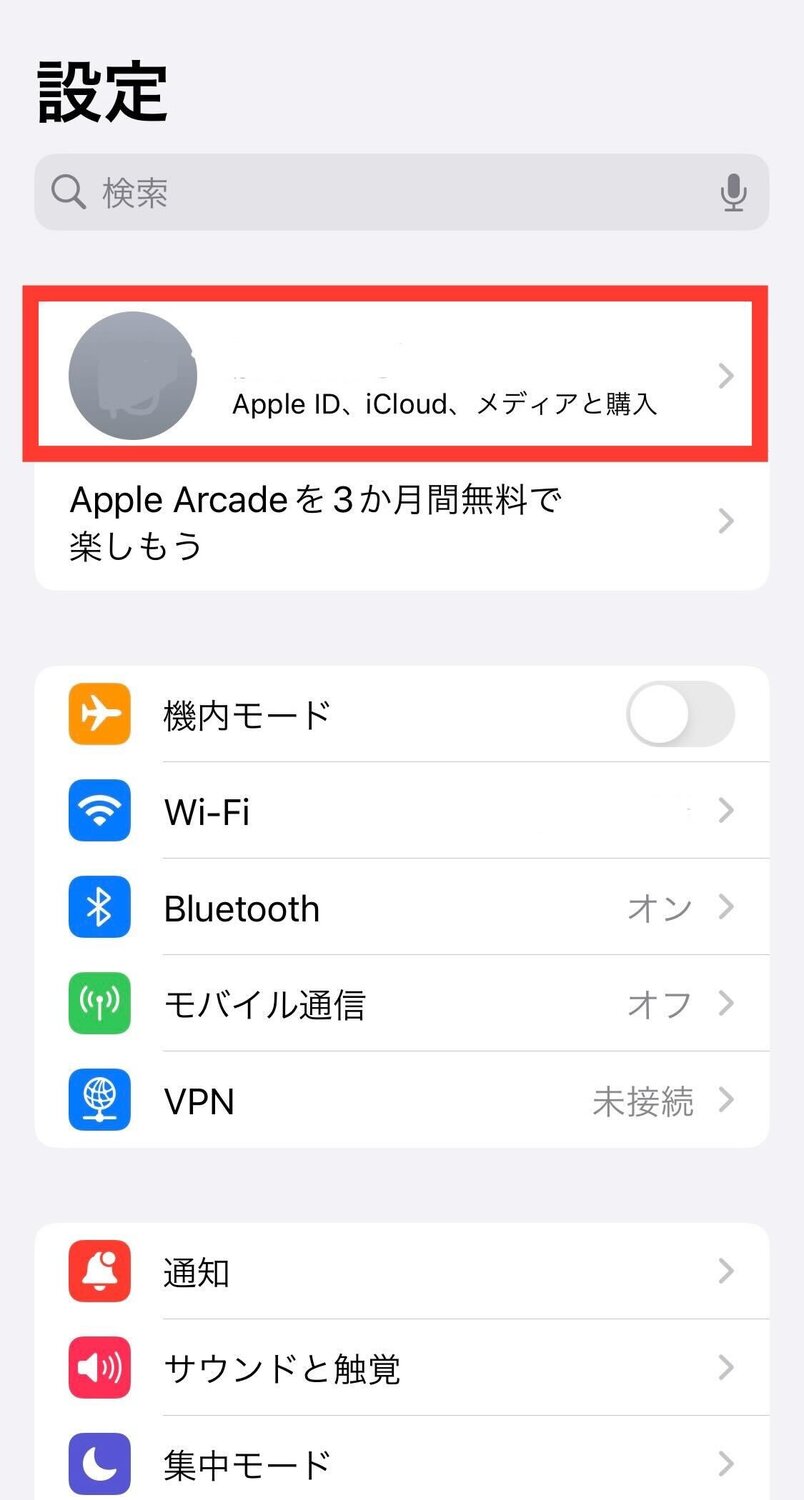Tap the VPN globe icon

pos(98,1100)
